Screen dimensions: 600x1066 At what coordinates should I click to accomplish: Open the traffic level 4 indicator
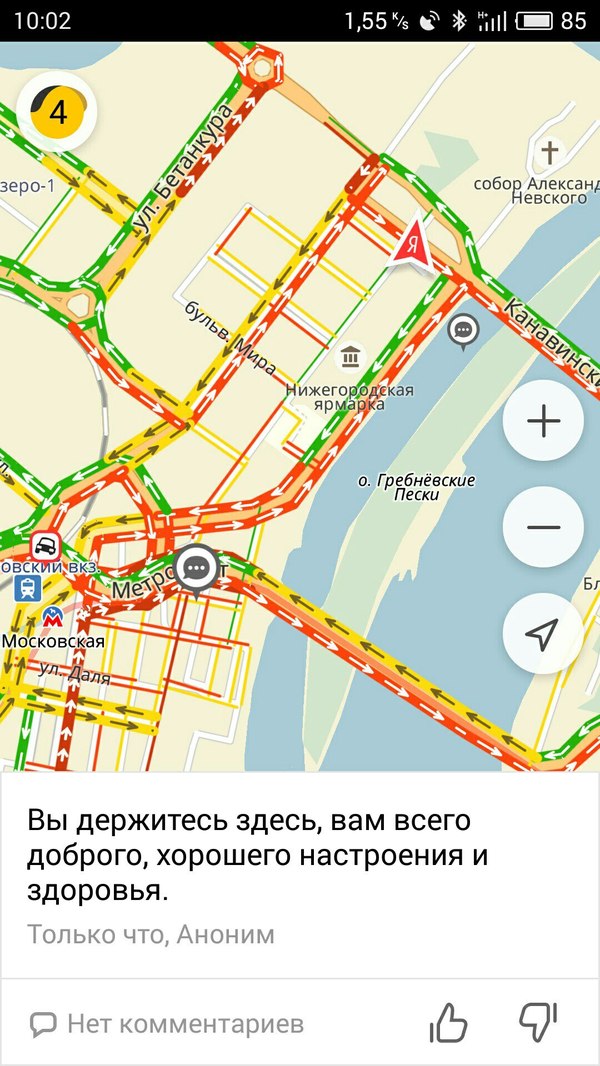58,112
